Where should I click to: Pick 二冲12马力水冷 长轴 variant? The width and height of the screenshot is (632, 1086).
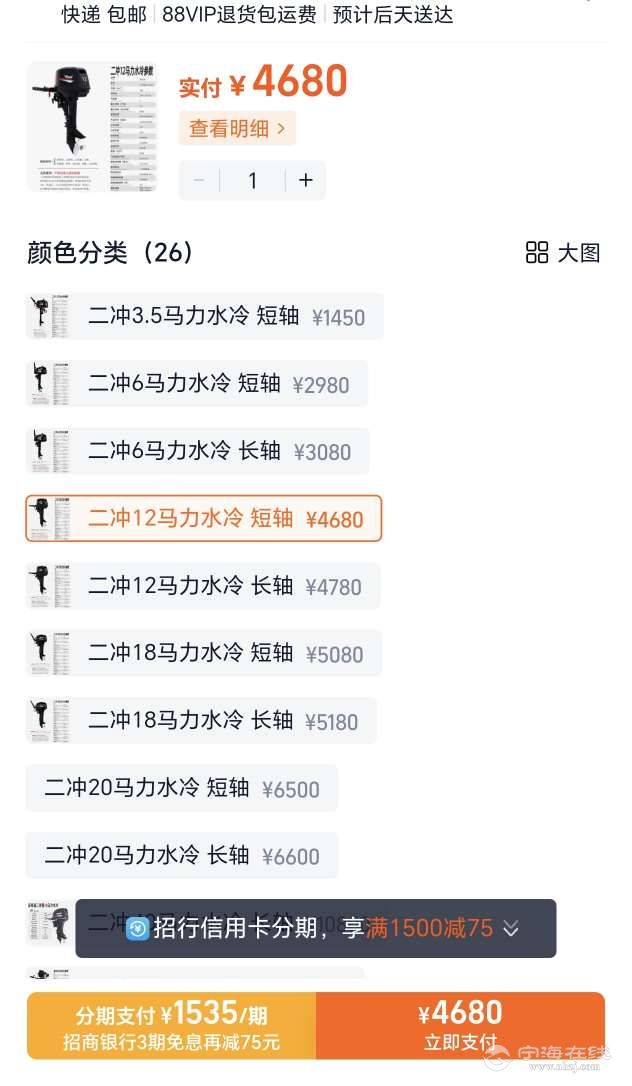coord(203,586)
